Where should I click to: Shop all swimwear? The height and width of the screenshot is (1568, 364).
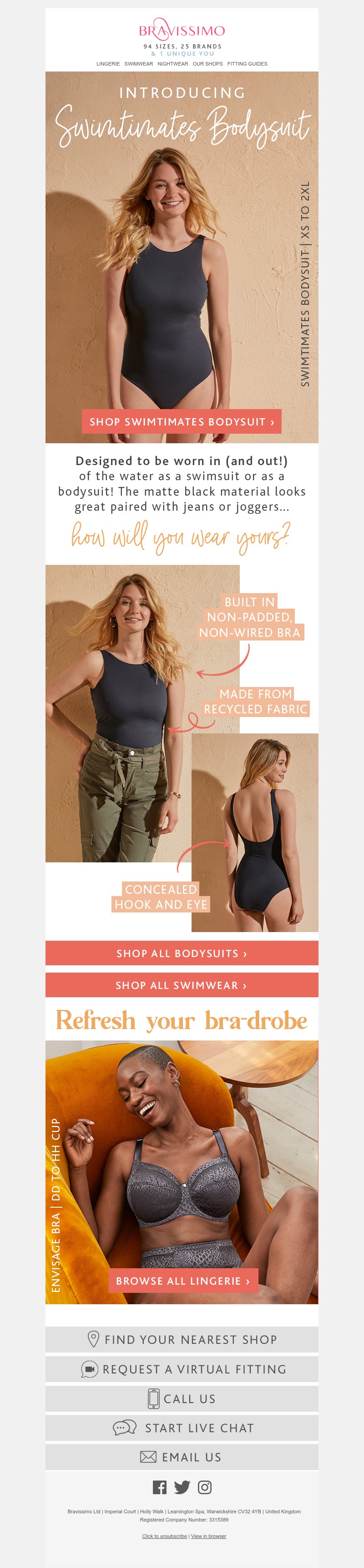tap(182, 985)
